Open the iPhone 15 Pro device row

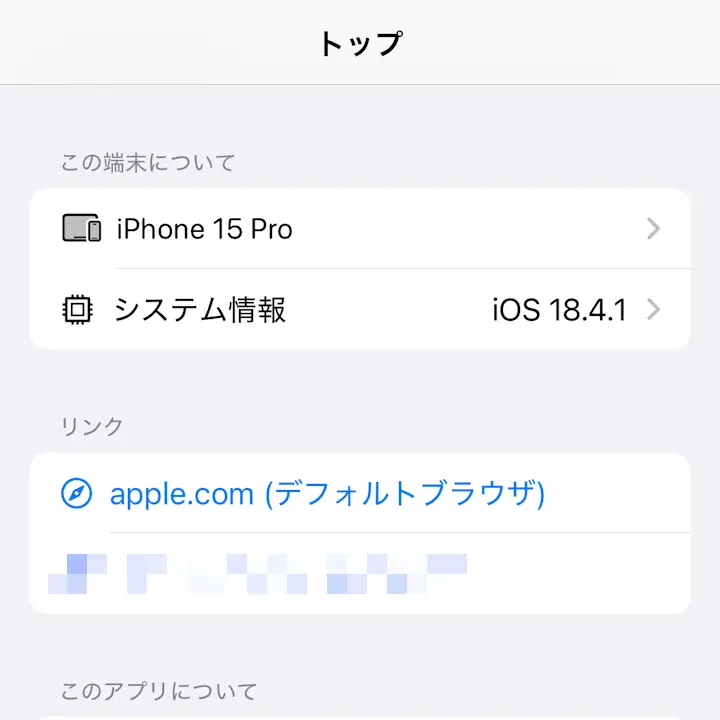click(360, 229)
